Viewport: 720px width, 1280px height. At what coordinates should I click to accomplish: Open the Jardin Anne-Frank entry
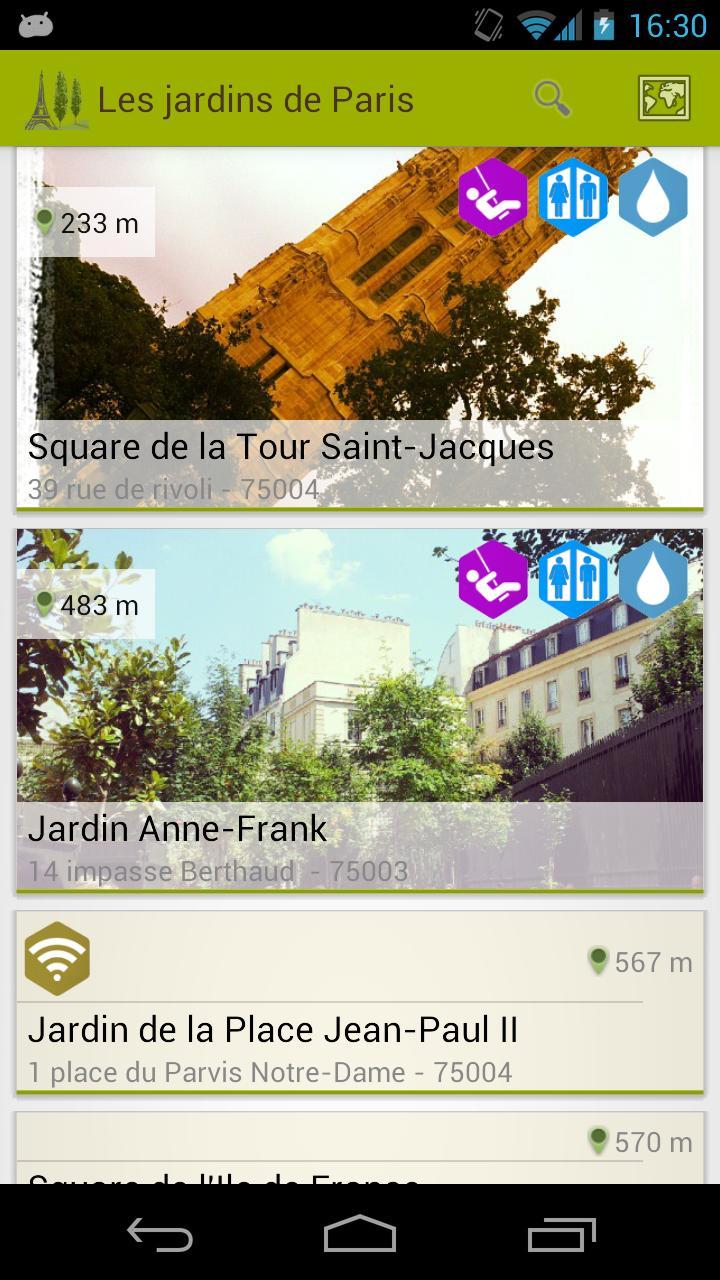(x=360, y=710)
